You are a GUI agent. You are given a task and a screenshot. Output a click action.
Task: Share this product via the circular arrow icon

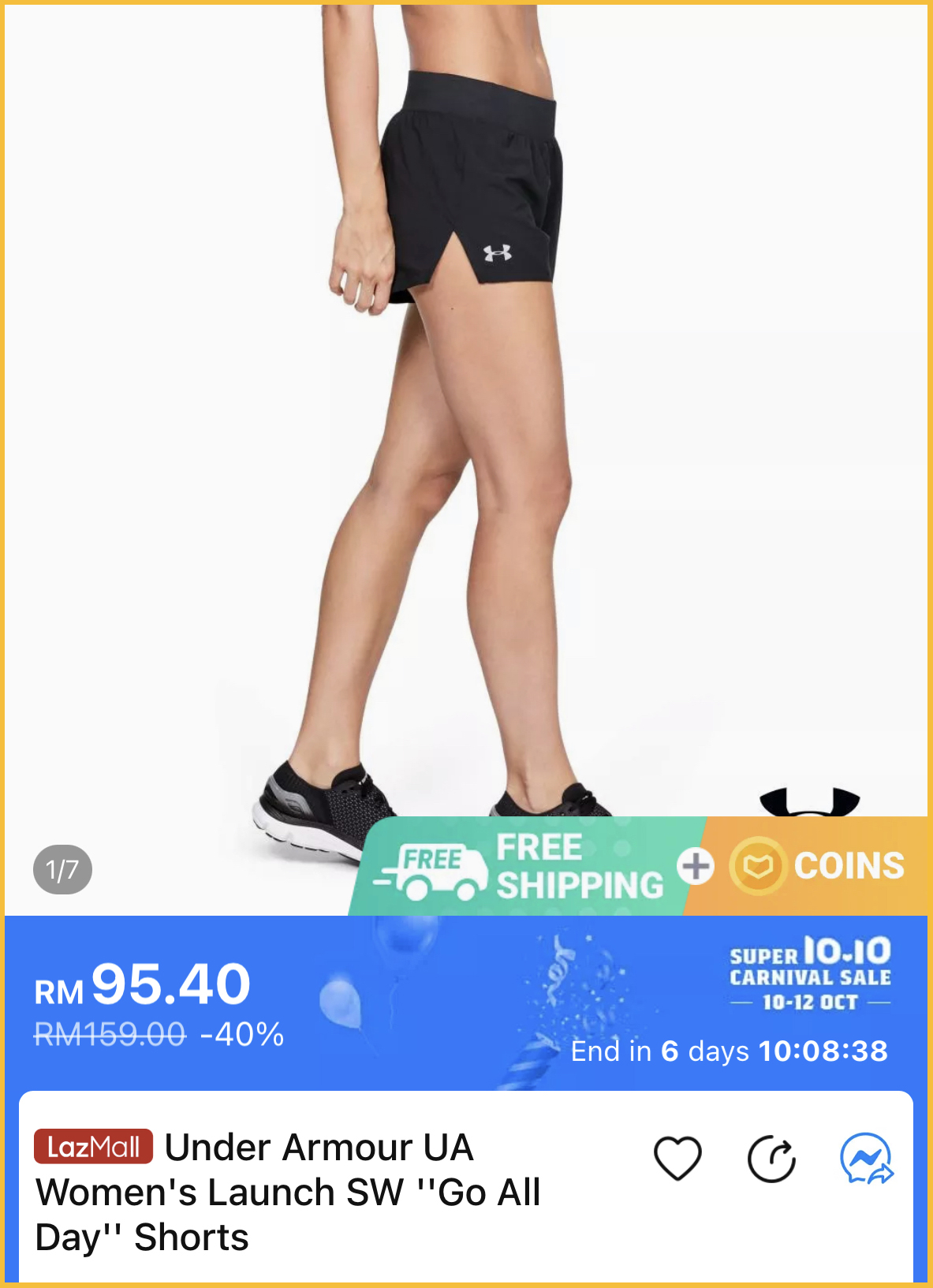[771, 1159]
